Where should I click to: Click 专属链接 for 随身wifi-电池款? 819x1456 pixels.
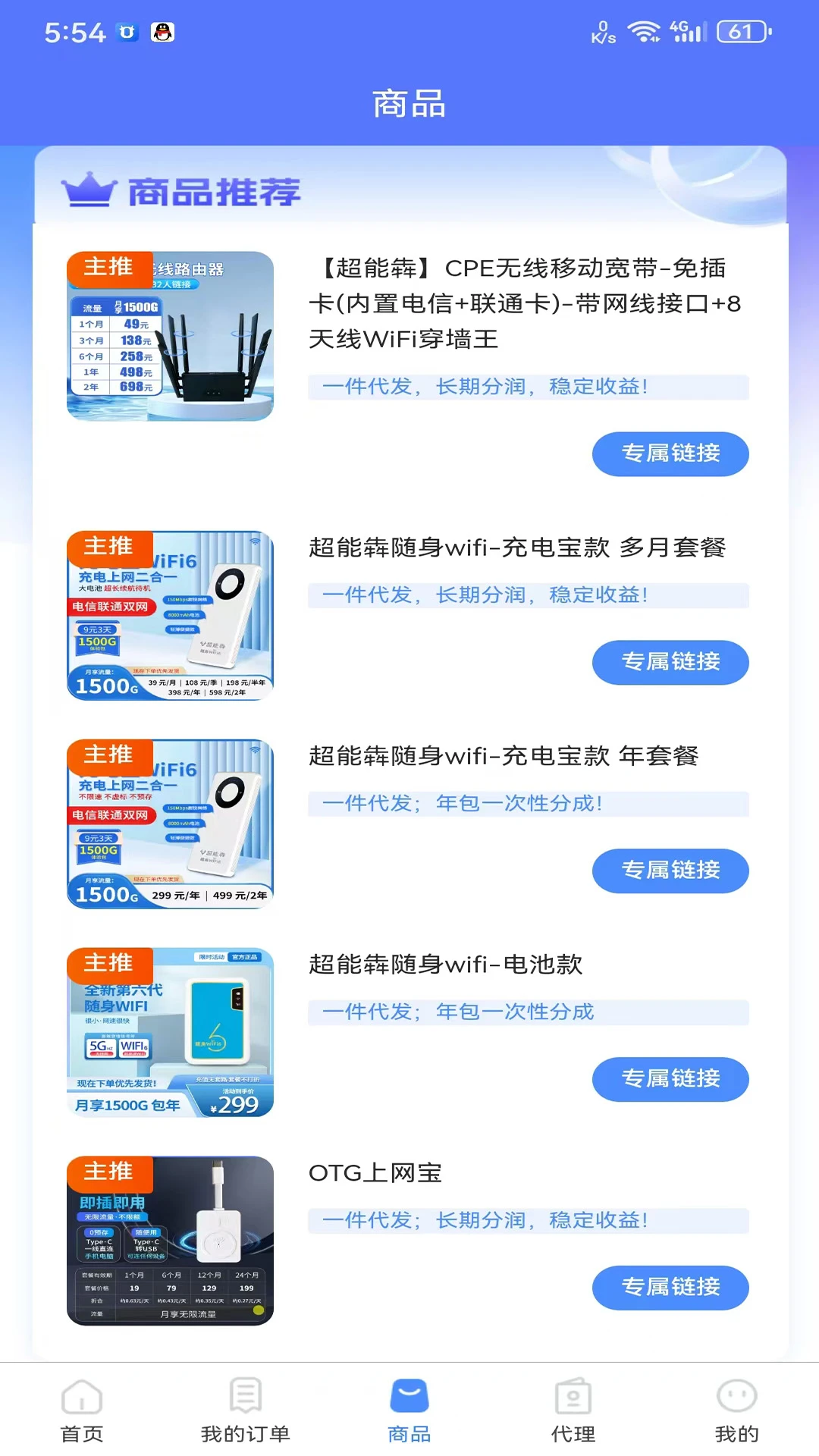[670, 1079]
